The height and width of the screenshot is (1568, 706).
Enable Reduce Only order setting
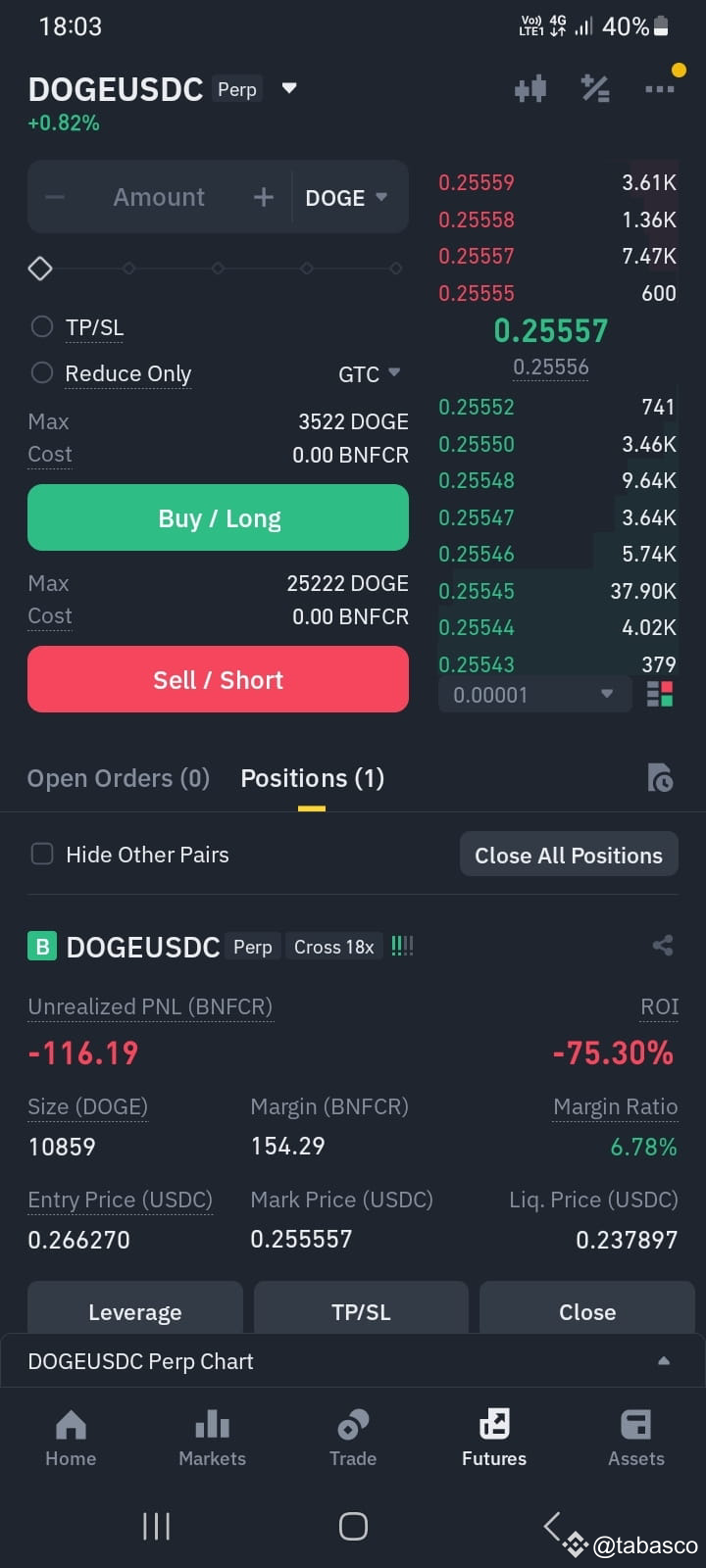[x=42, y=373]
